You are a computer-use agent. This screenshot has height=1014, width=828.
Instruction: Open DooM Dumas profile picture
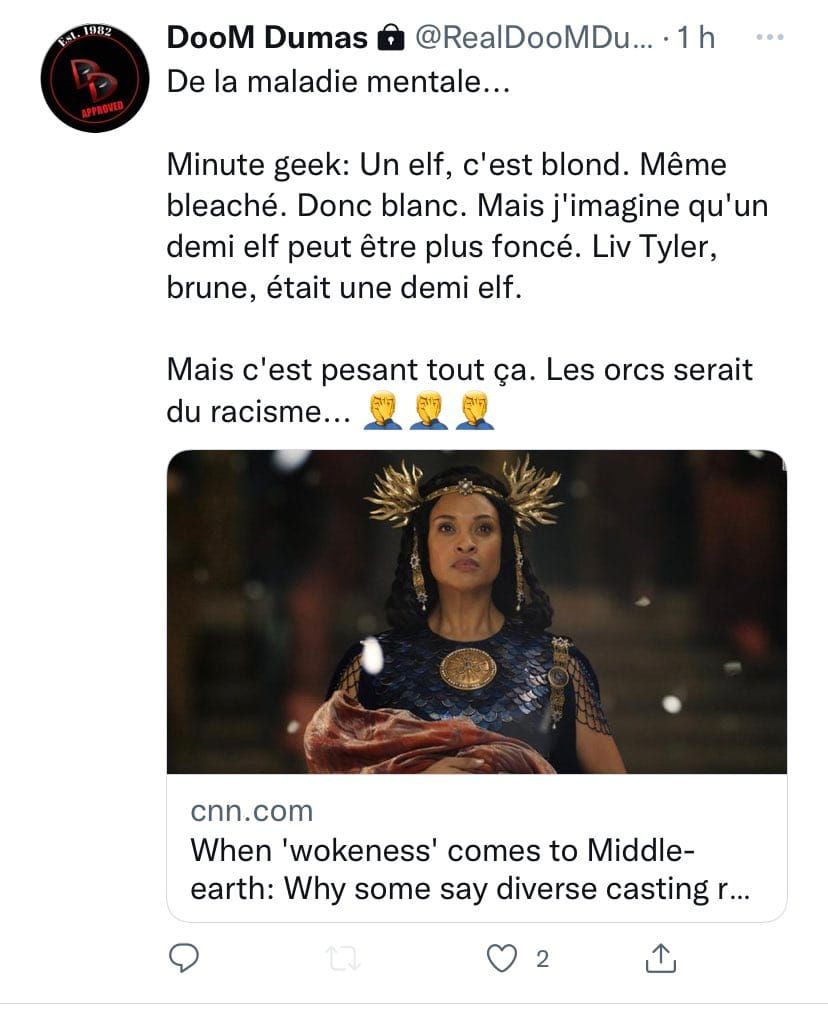click(94, 77)
